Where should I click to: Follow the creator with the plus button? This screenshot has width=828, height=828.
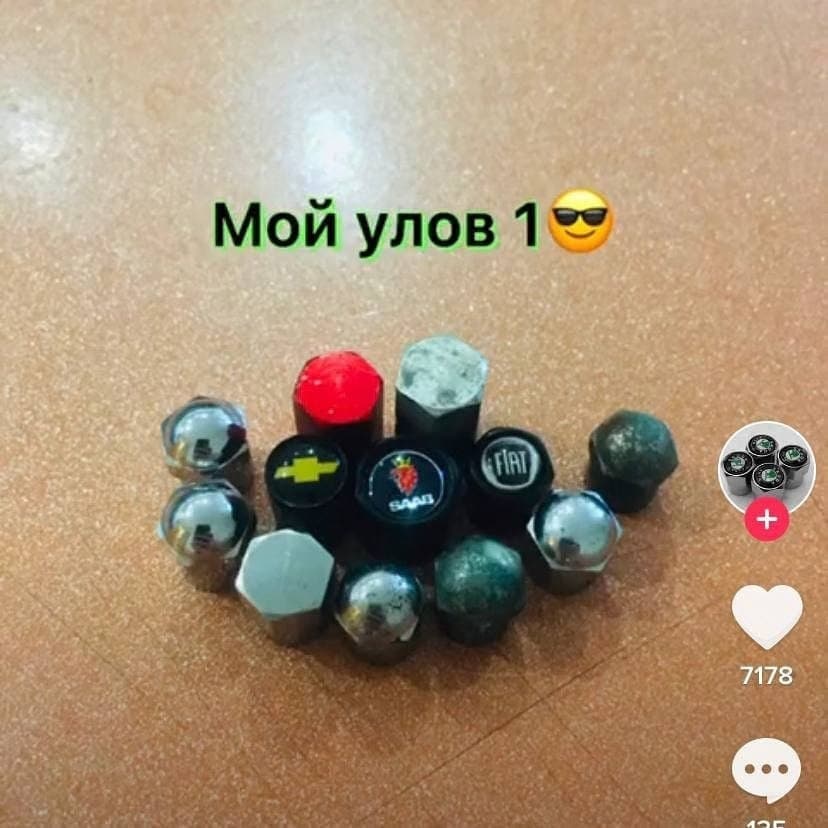click(767, 520)
